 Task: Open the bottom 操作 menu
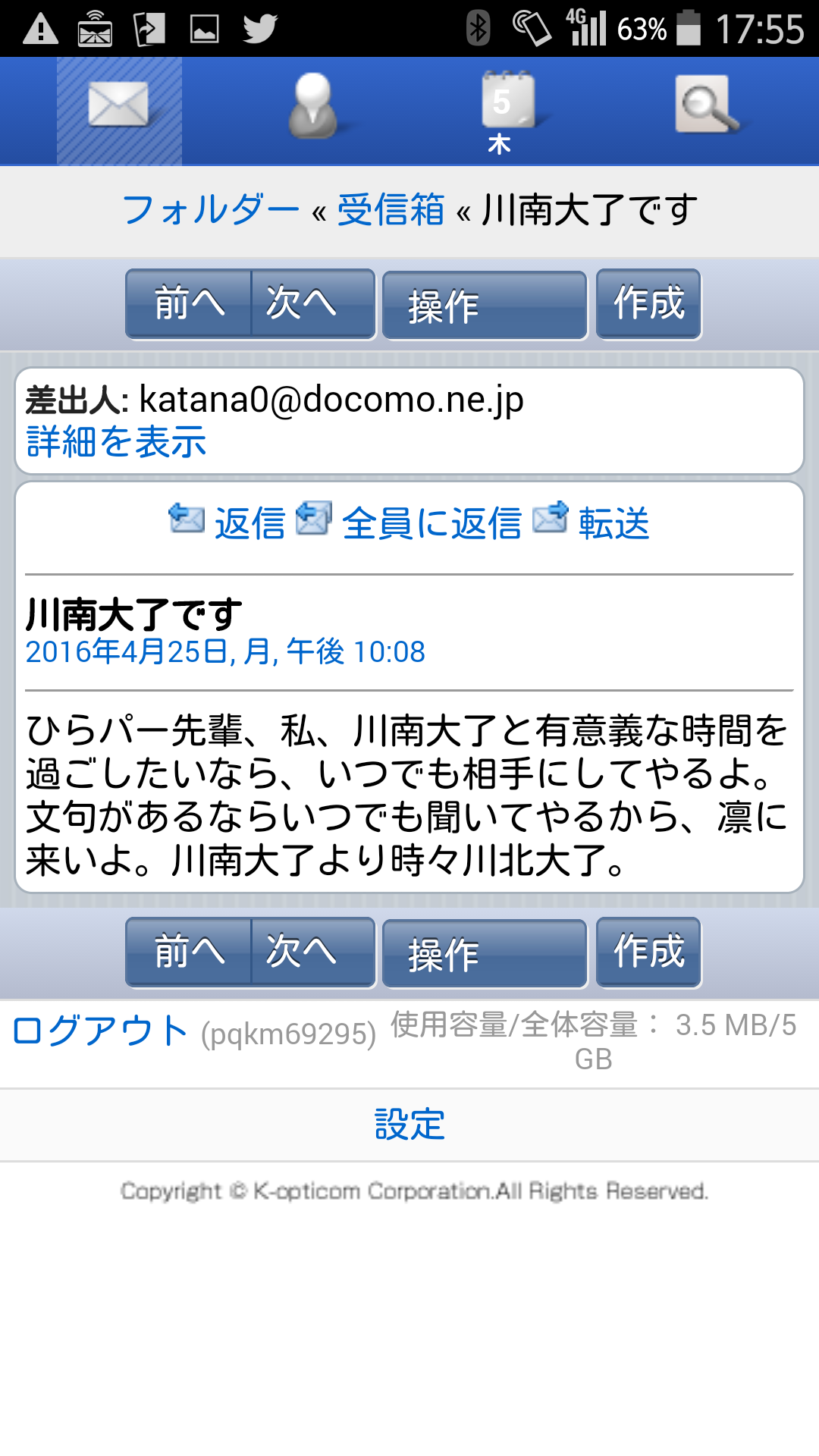484,954
